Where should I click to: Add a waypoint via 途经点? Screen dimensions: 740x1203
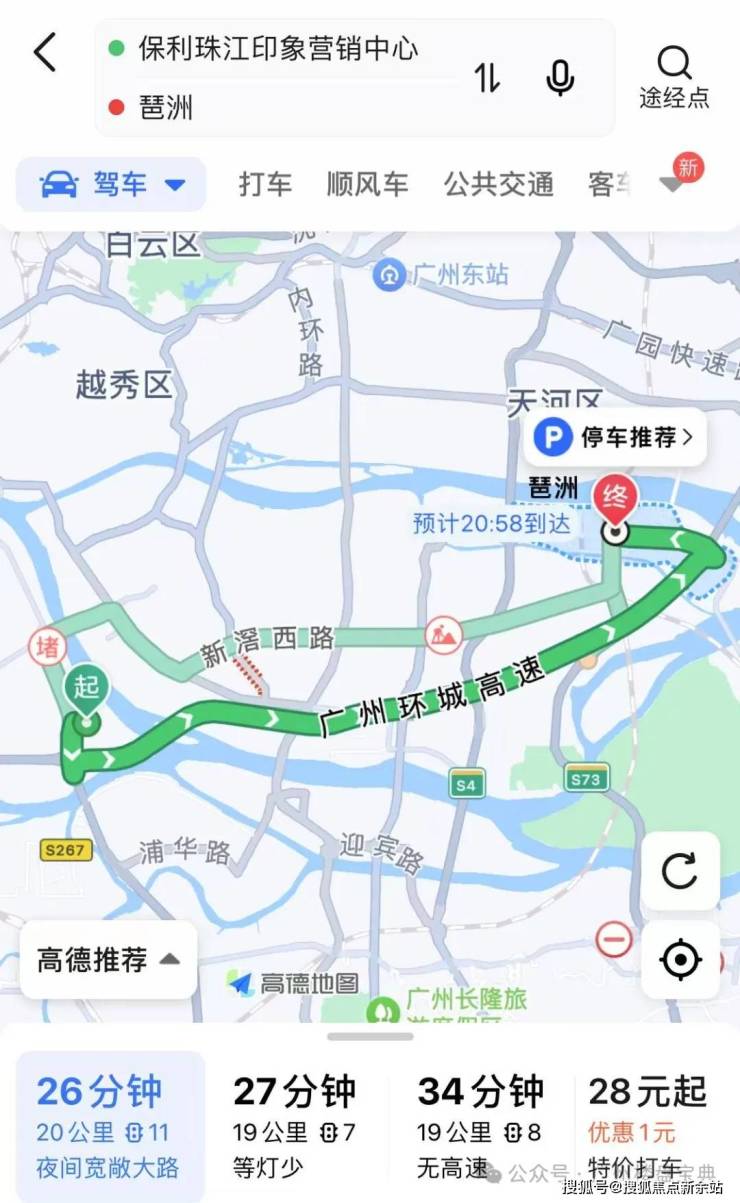click(674, 77)
